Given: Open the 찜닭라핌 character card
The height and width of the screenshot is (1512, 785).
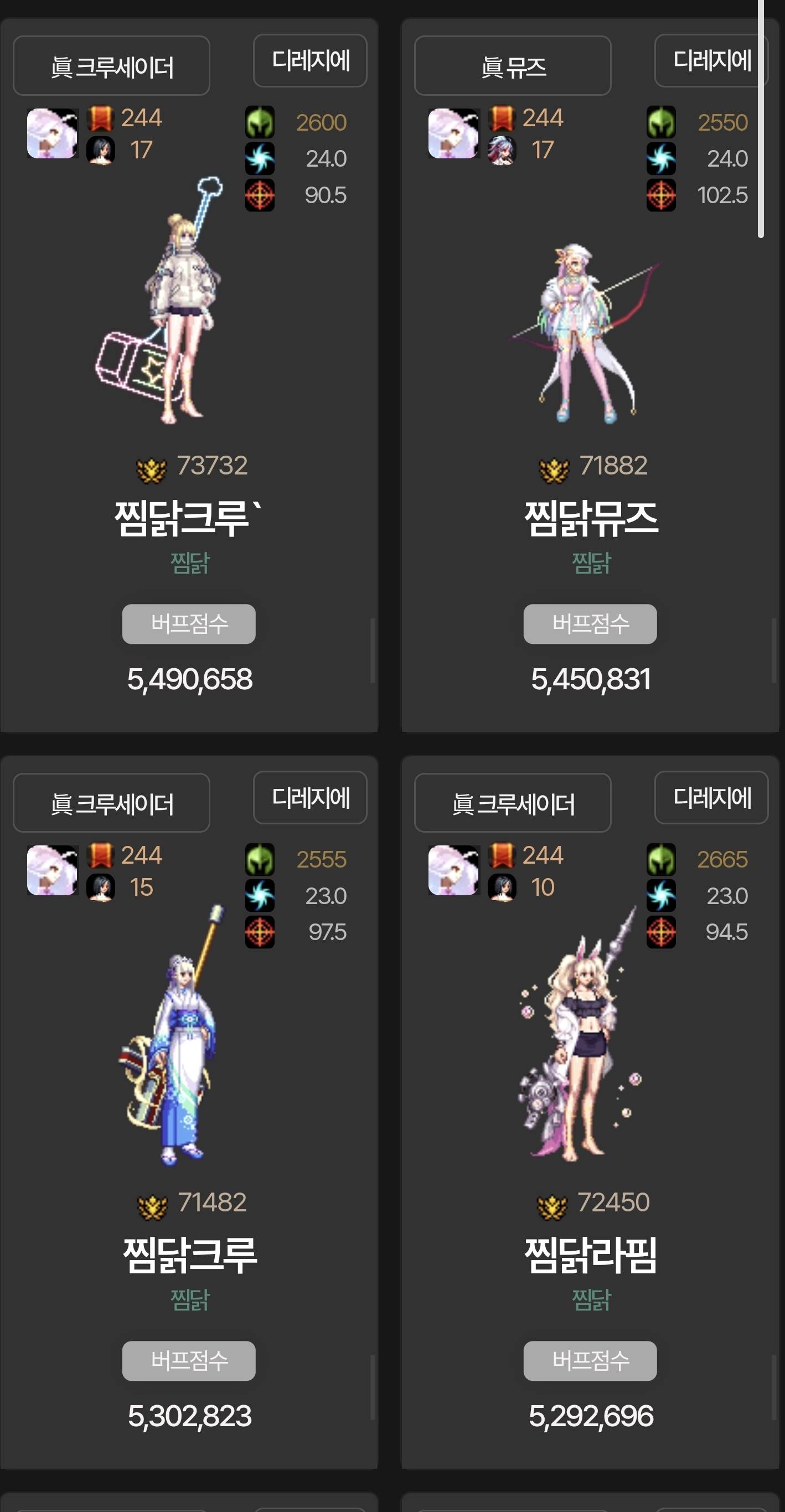Looking at the screenshot, I should pyautogui.click(x=590, y=1255).
